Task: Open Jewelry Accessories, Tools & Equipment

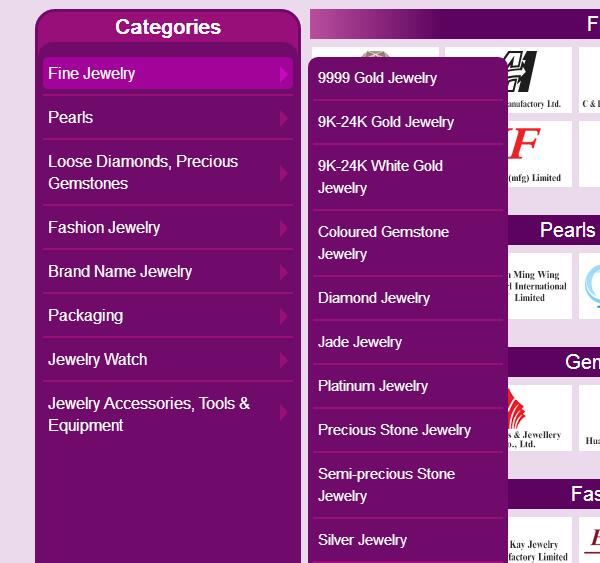Action: click(x=149, y=414)
